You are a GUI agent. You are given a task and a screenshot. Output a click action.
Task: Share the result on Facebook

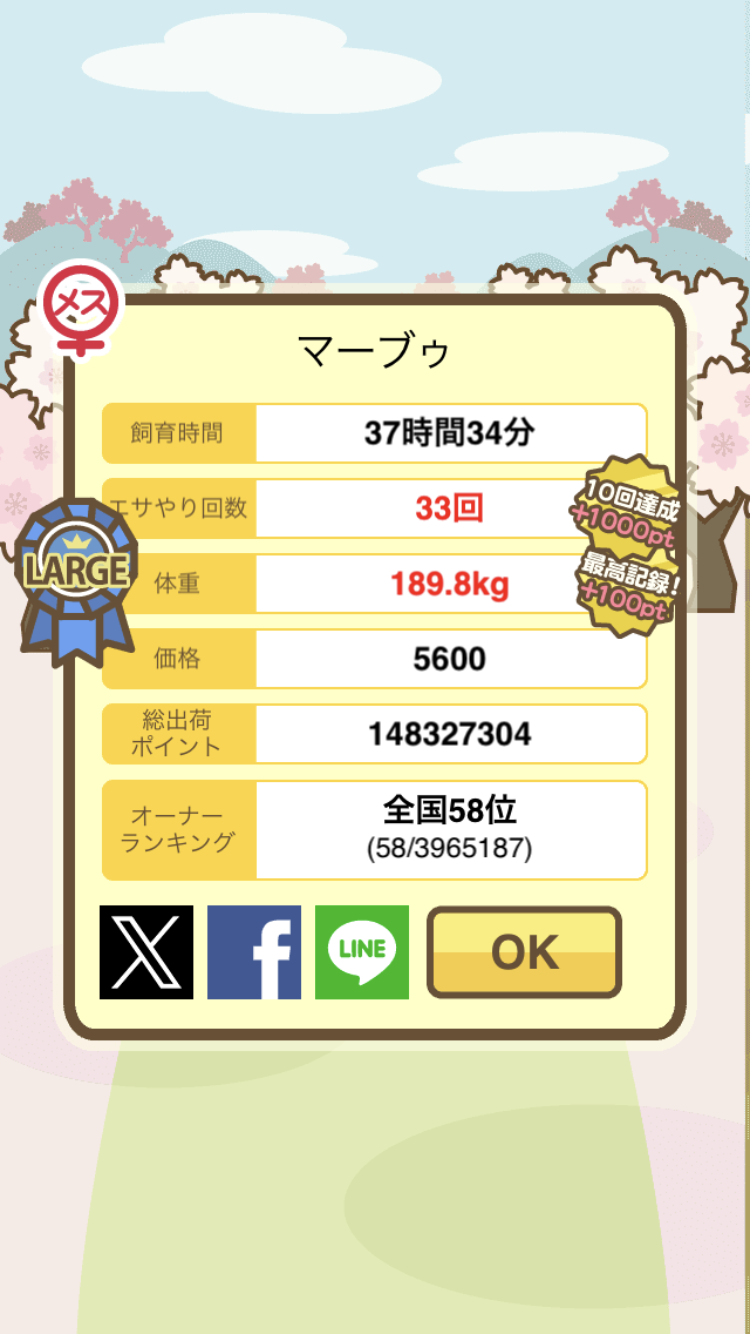tap(254, 952)
